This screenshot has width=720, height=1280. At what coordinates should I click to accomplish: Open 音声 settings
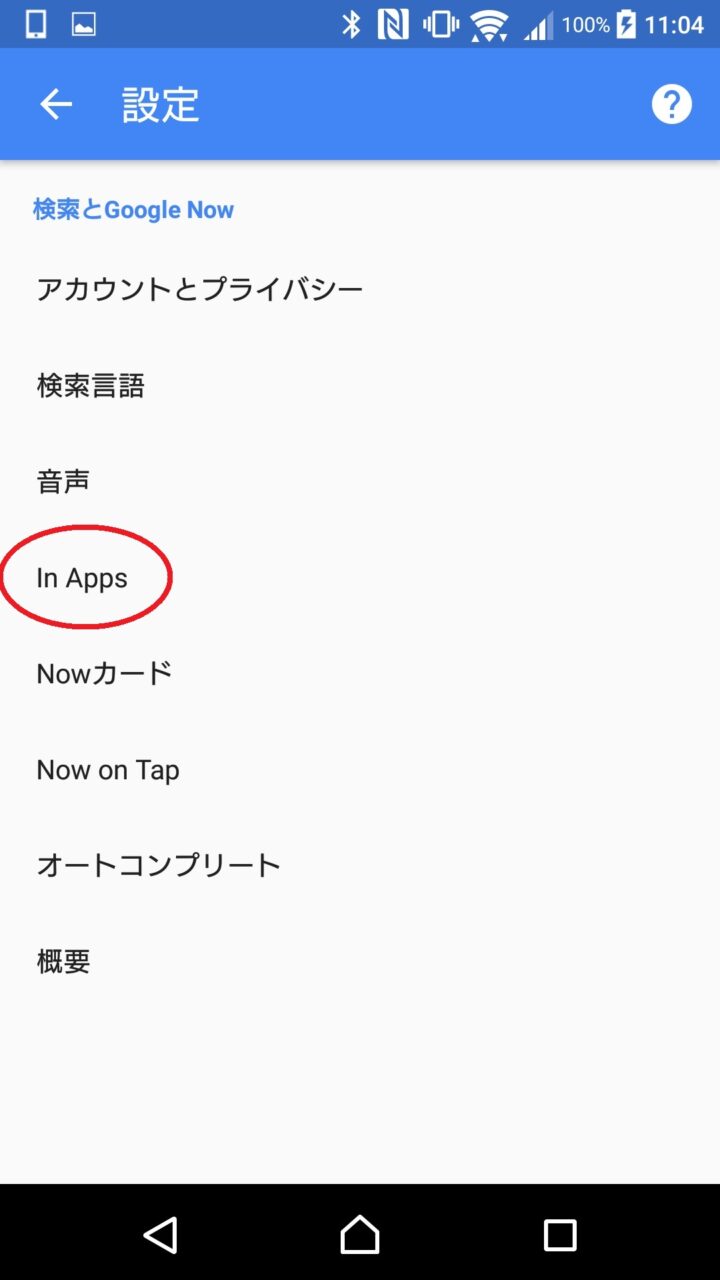(63, 482)
